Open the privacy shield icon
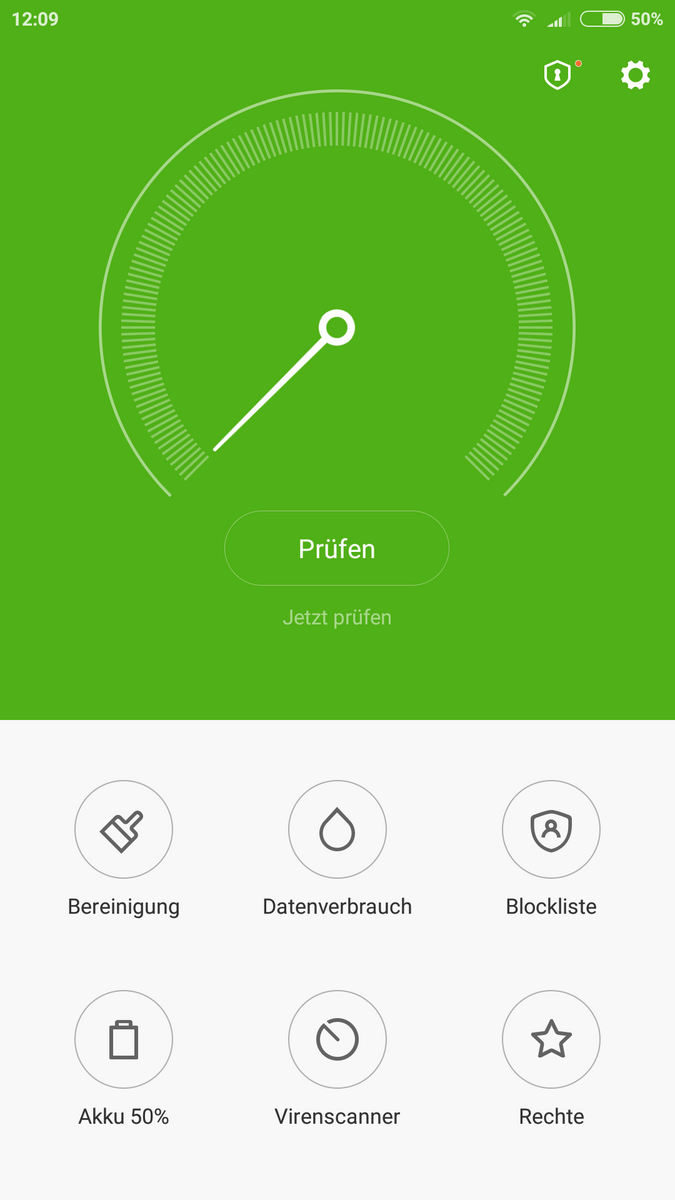 tap(557, 75)
